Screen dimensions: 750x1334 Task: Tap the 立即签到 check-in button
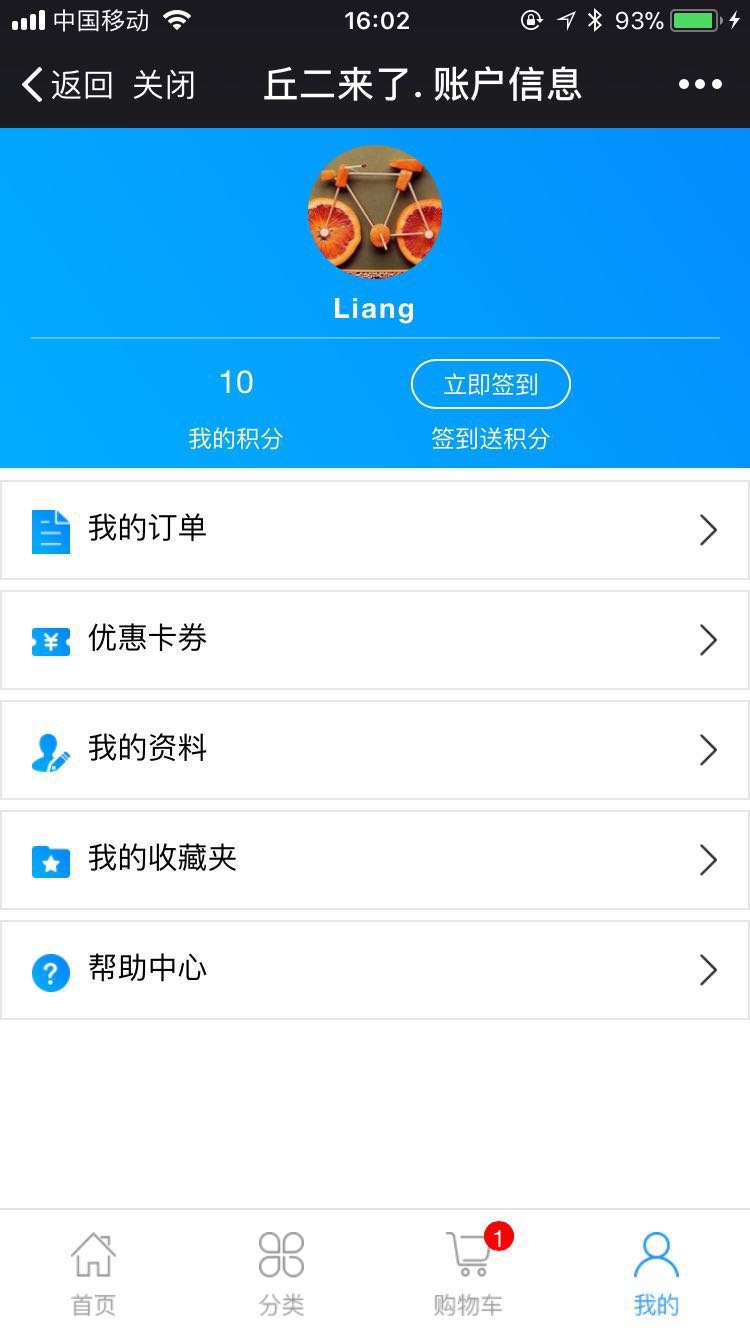490,384
